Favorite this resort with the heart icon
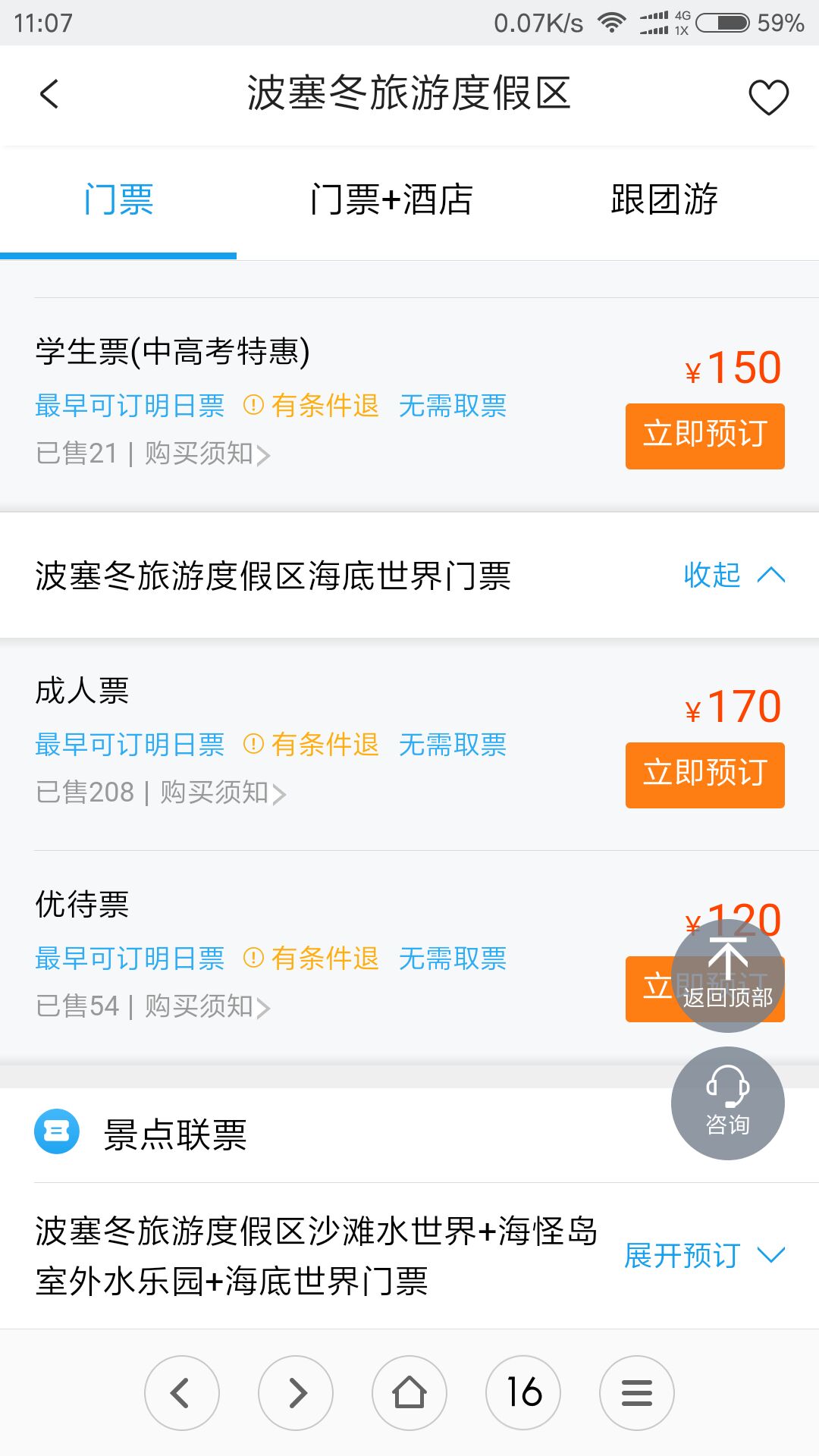Screen dimensions: 819x1456 click(768, 97)
